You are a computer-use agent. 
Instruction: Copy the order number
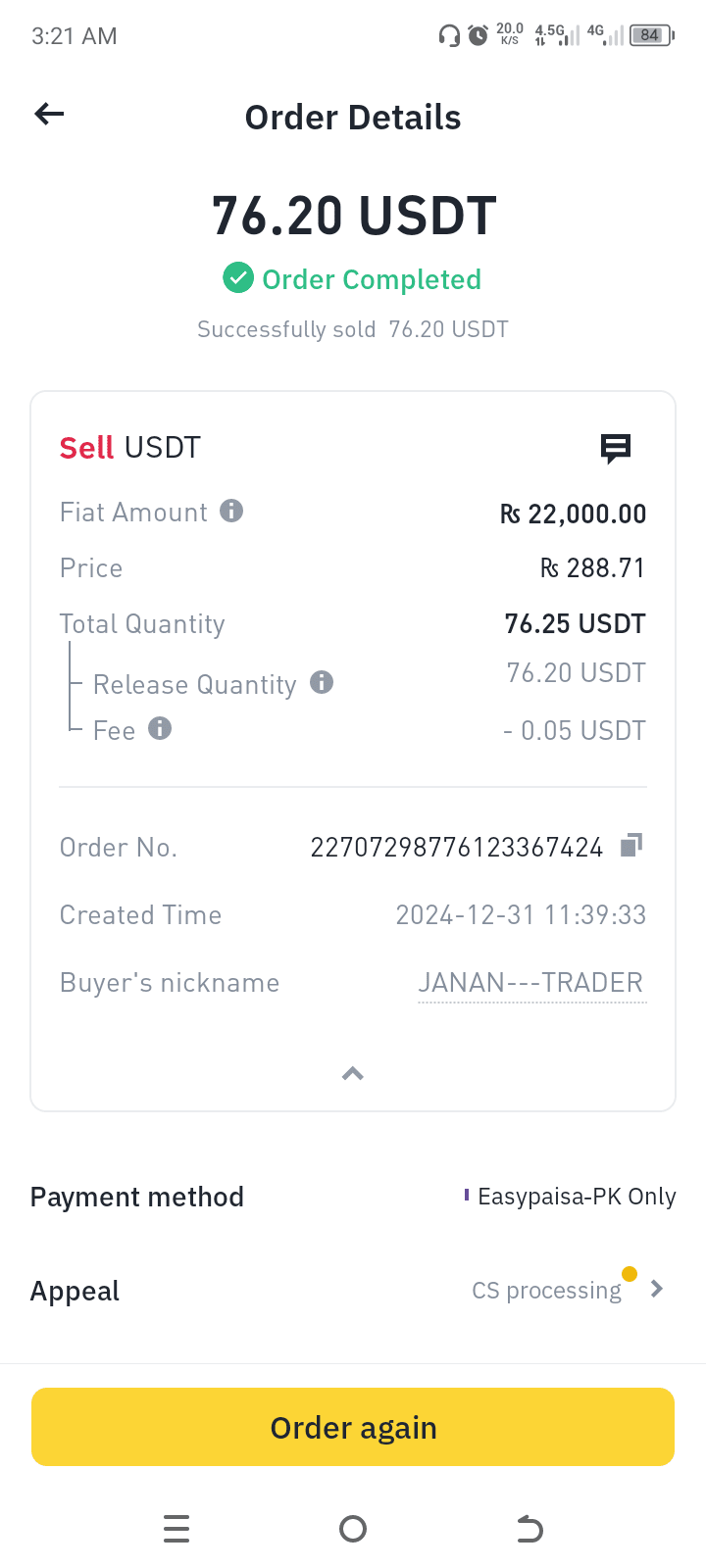(x=631, y=845)
